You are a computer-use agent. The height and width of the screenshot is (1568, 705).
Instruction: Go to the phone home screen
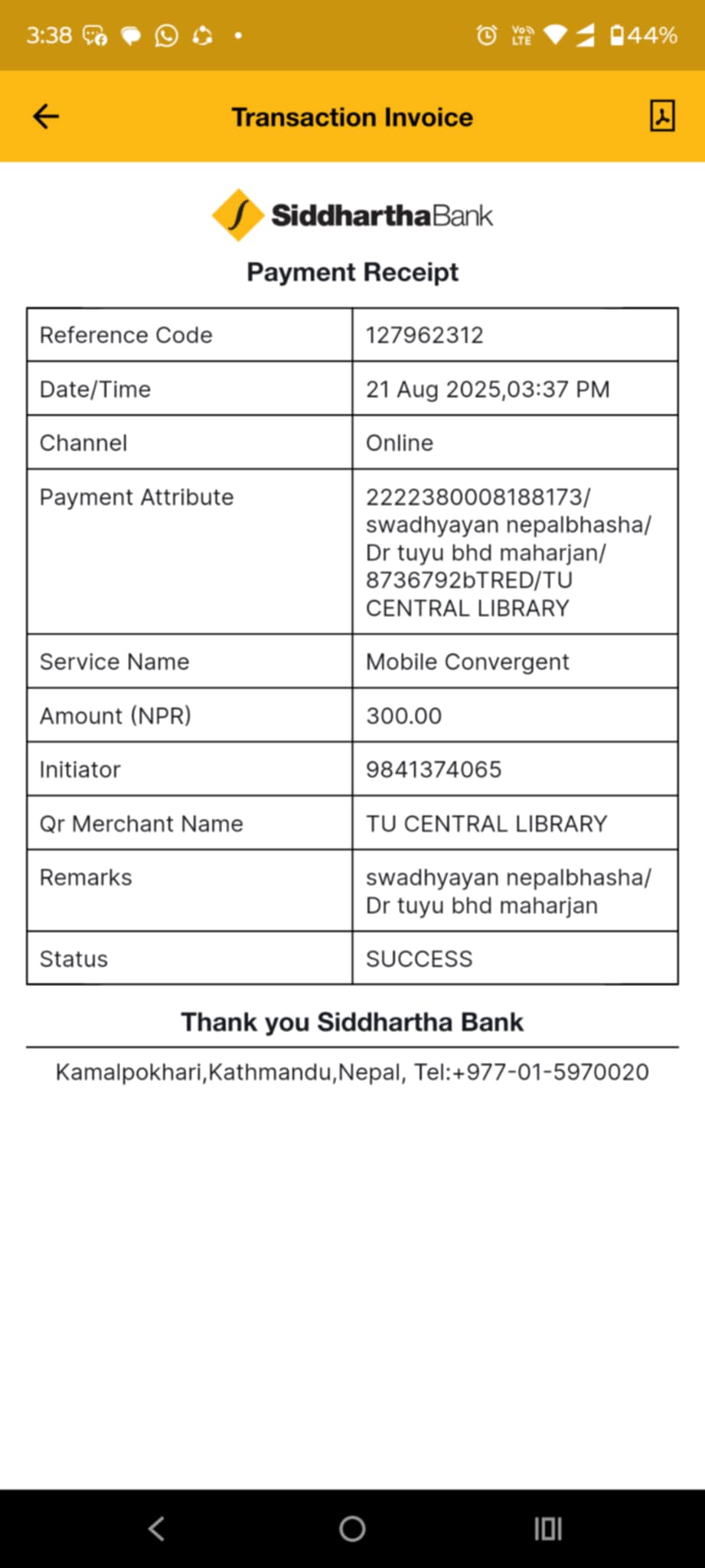point(352,1528)
